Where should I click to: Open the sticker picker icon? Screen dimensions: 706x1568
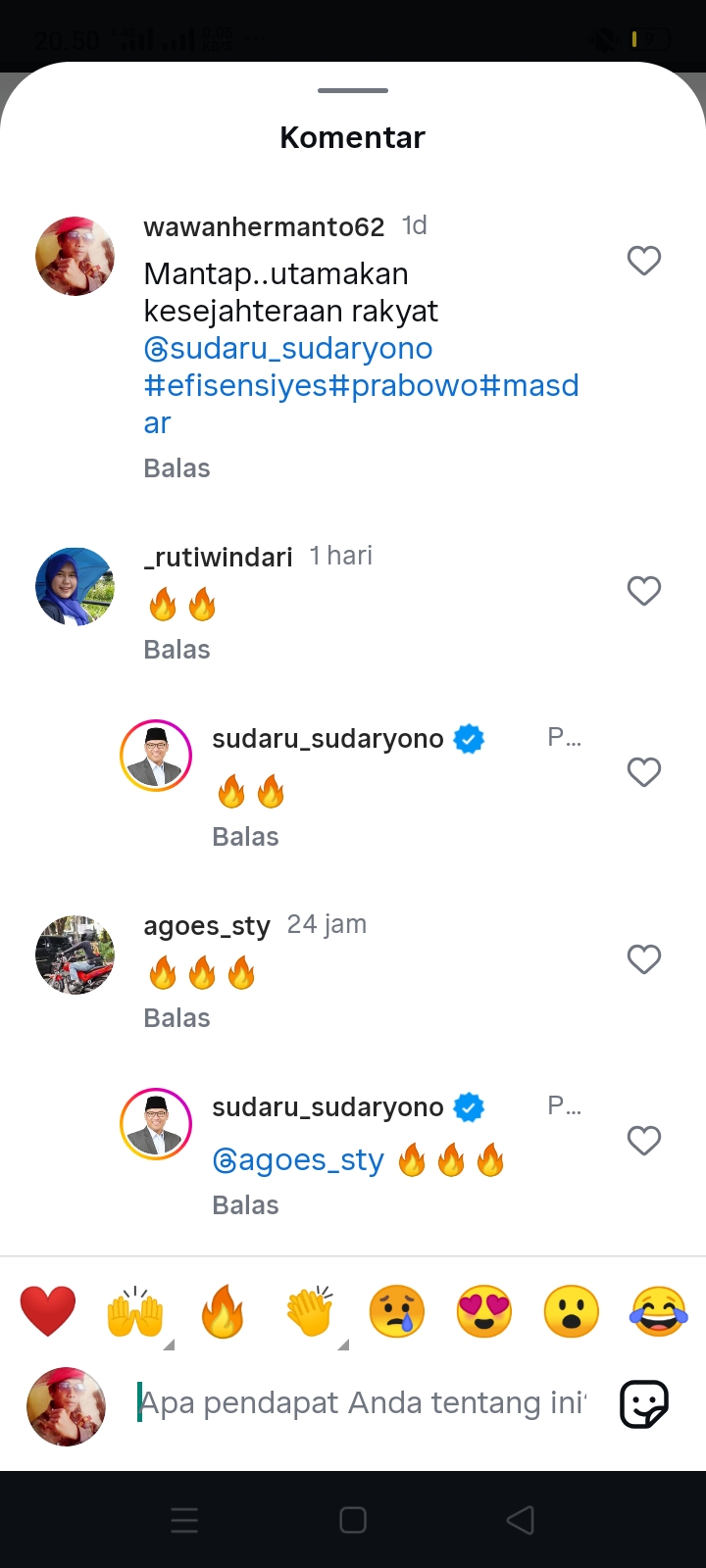click(644, 1404)
